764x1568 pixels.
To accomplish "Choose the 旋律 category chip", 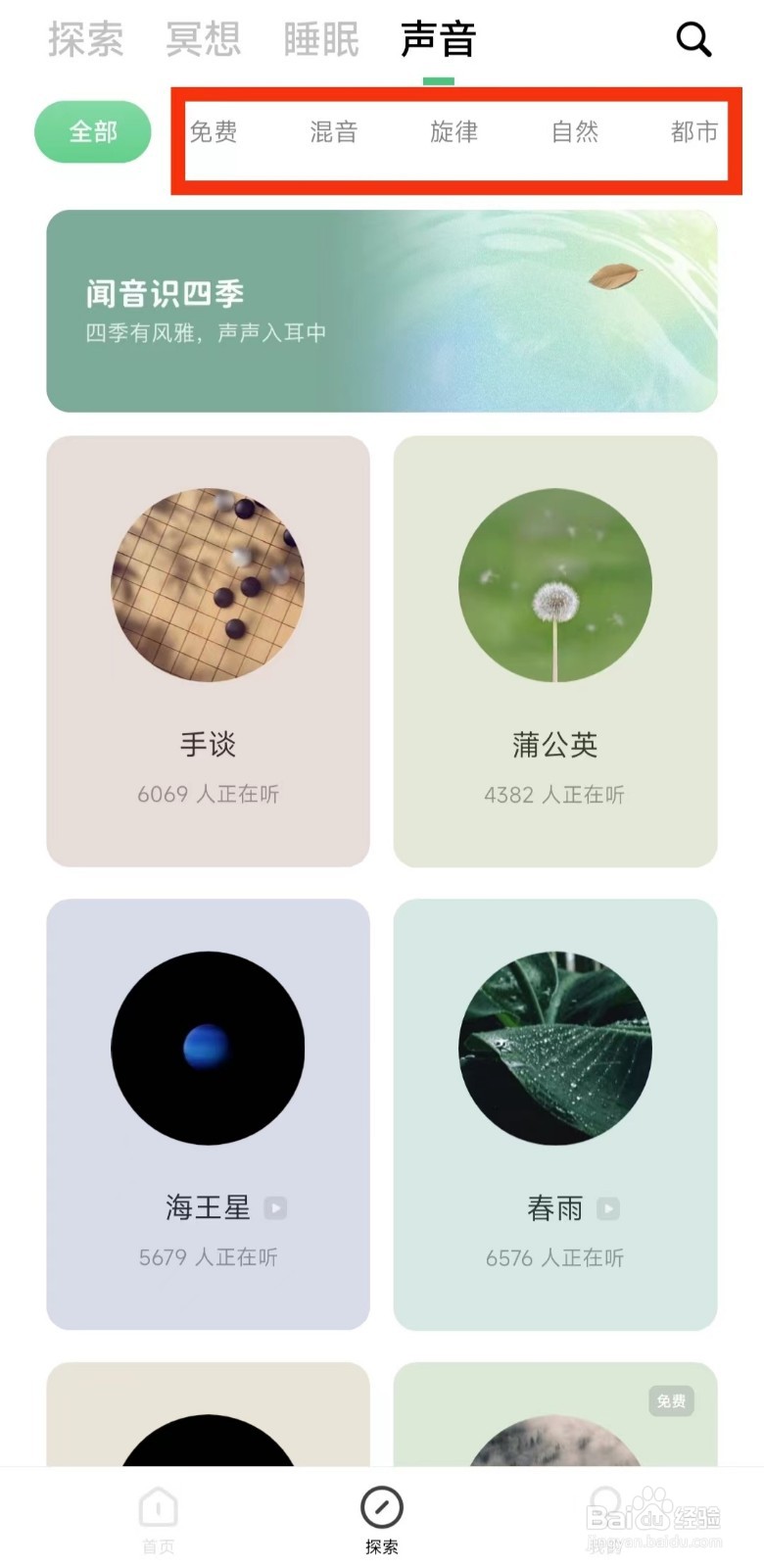I will click(x=454, y=131).
